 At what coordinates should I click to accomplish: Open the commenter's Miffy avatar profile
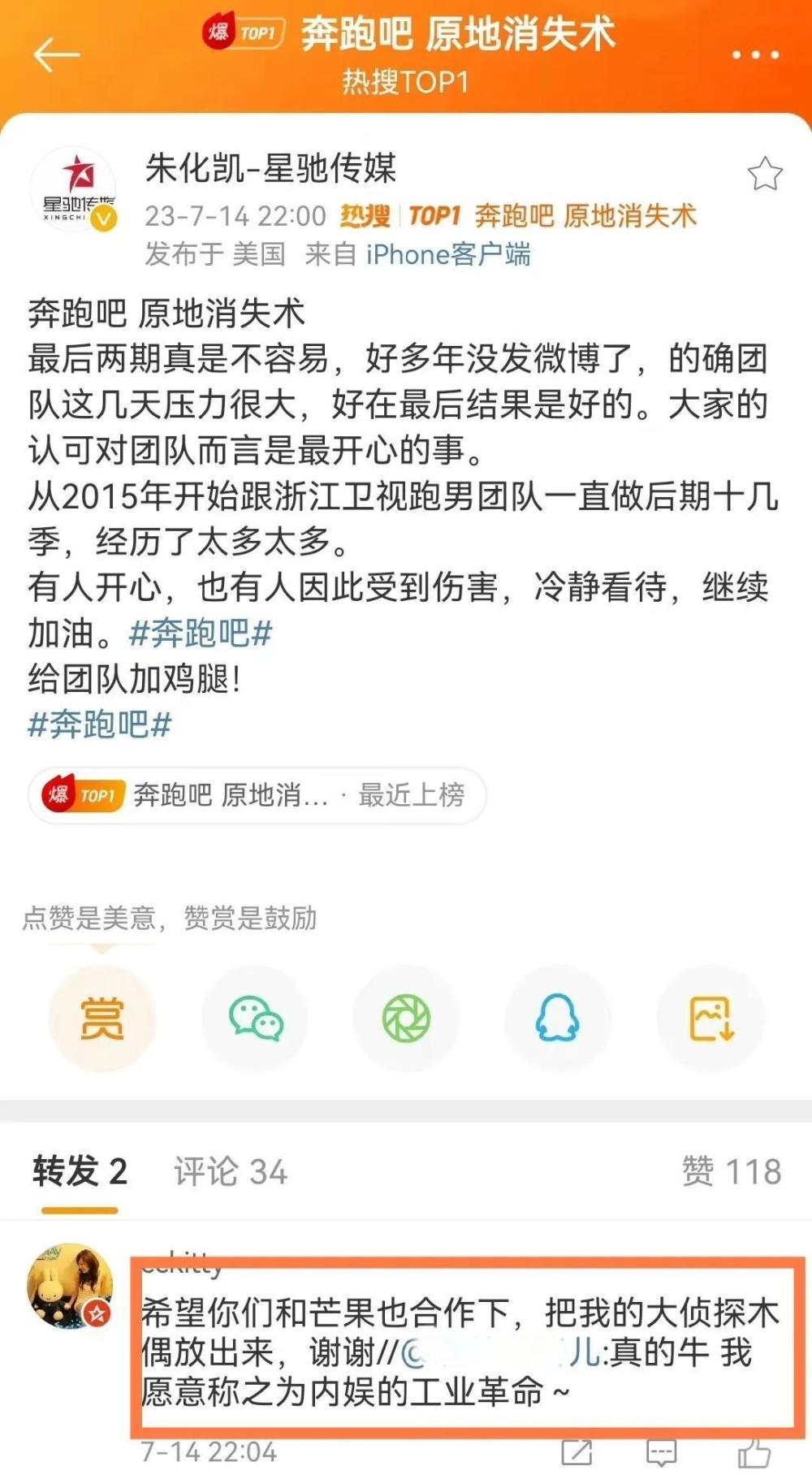pos(71,1286)
